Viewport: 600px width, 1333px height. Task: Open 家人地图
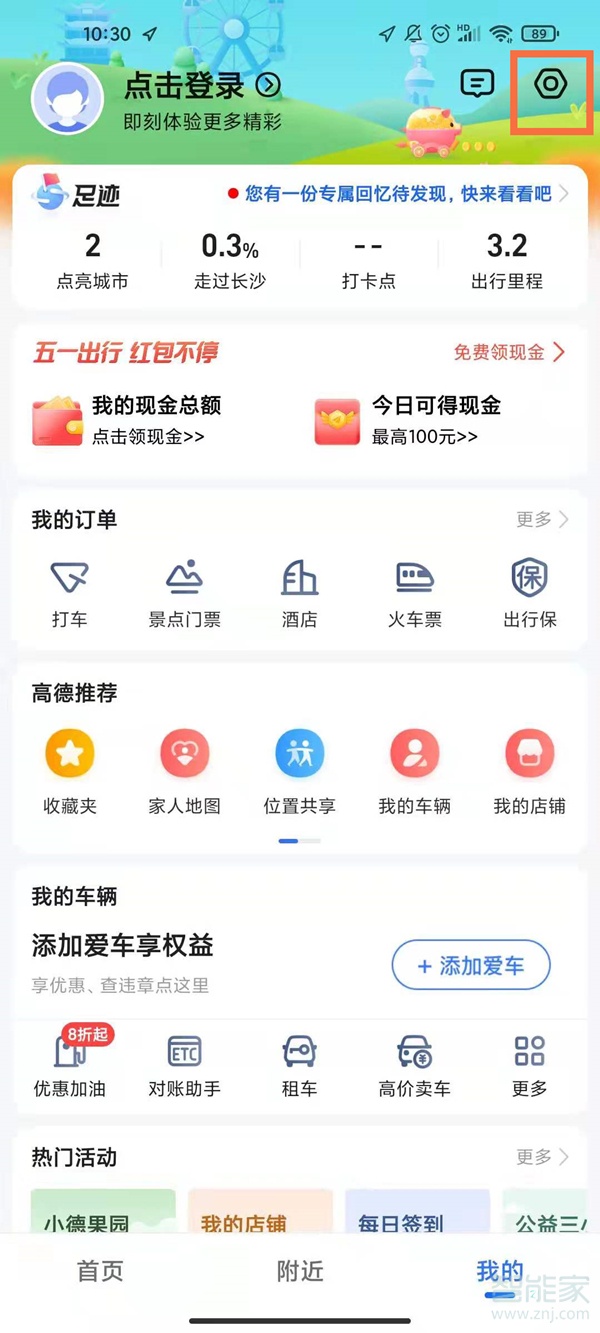(x=185, y=772)
